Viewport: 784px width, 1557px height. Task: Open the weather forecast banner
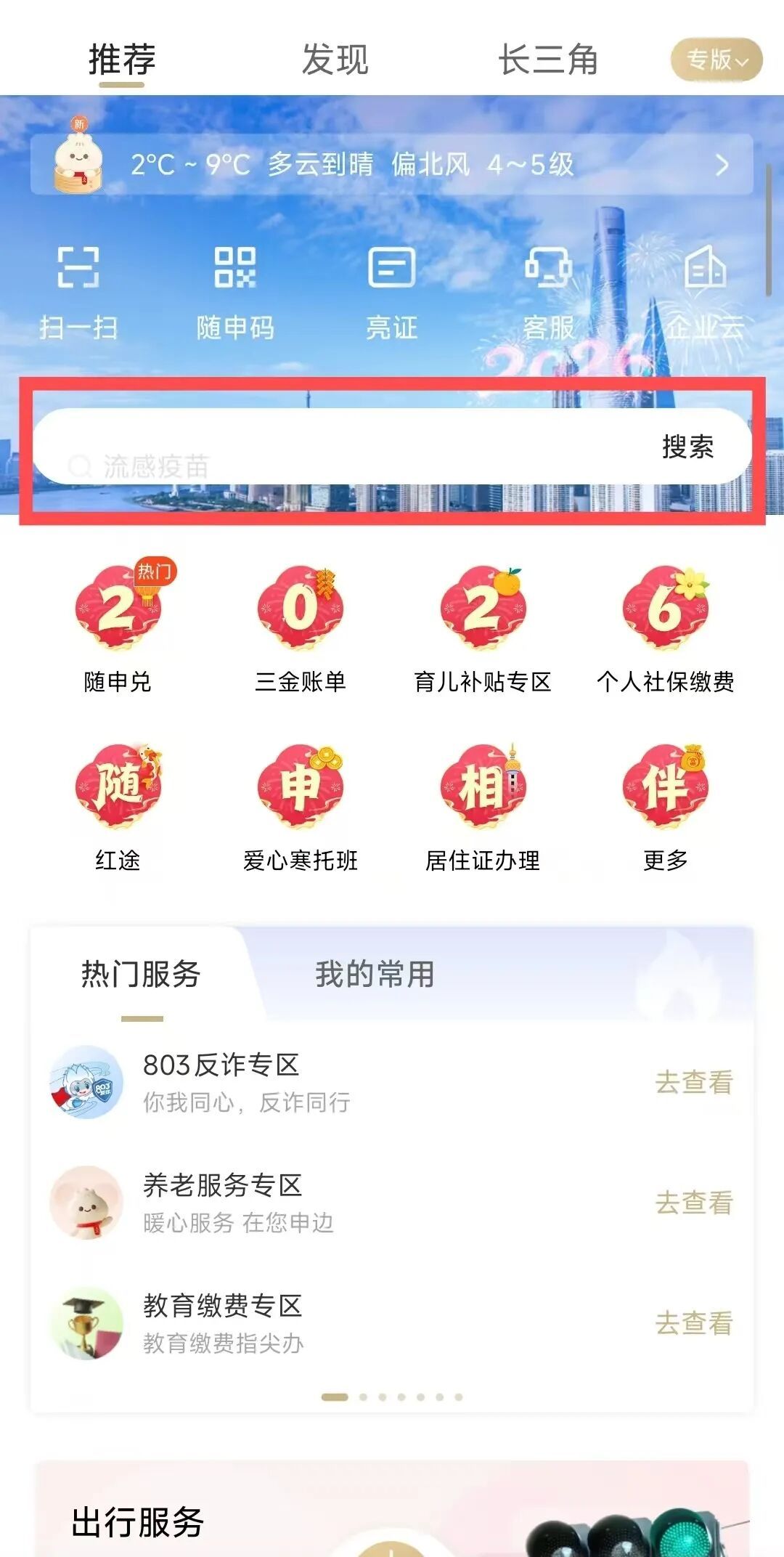coord(392,165)
